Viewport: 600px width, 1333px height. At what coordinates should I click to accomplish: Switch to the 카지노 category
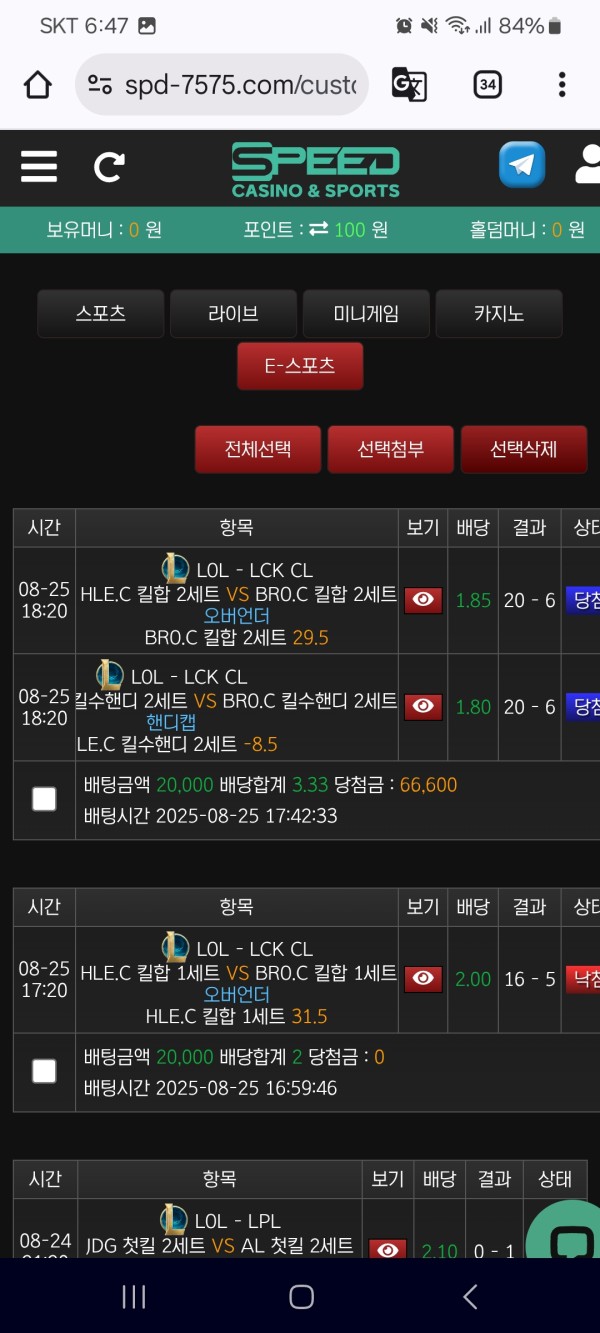click(499, 314)
